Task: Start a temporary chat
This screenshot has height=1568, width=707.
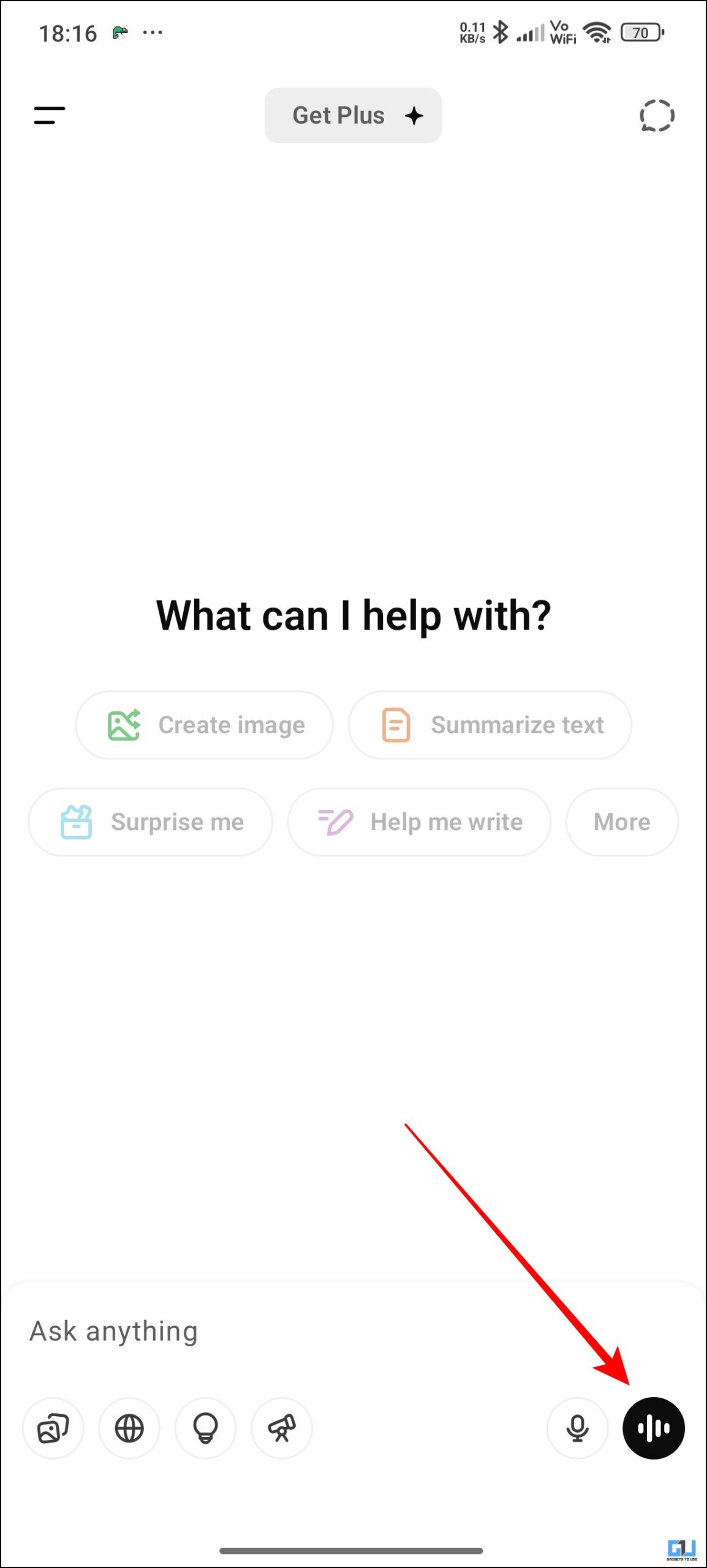Action: pos(657,115)
